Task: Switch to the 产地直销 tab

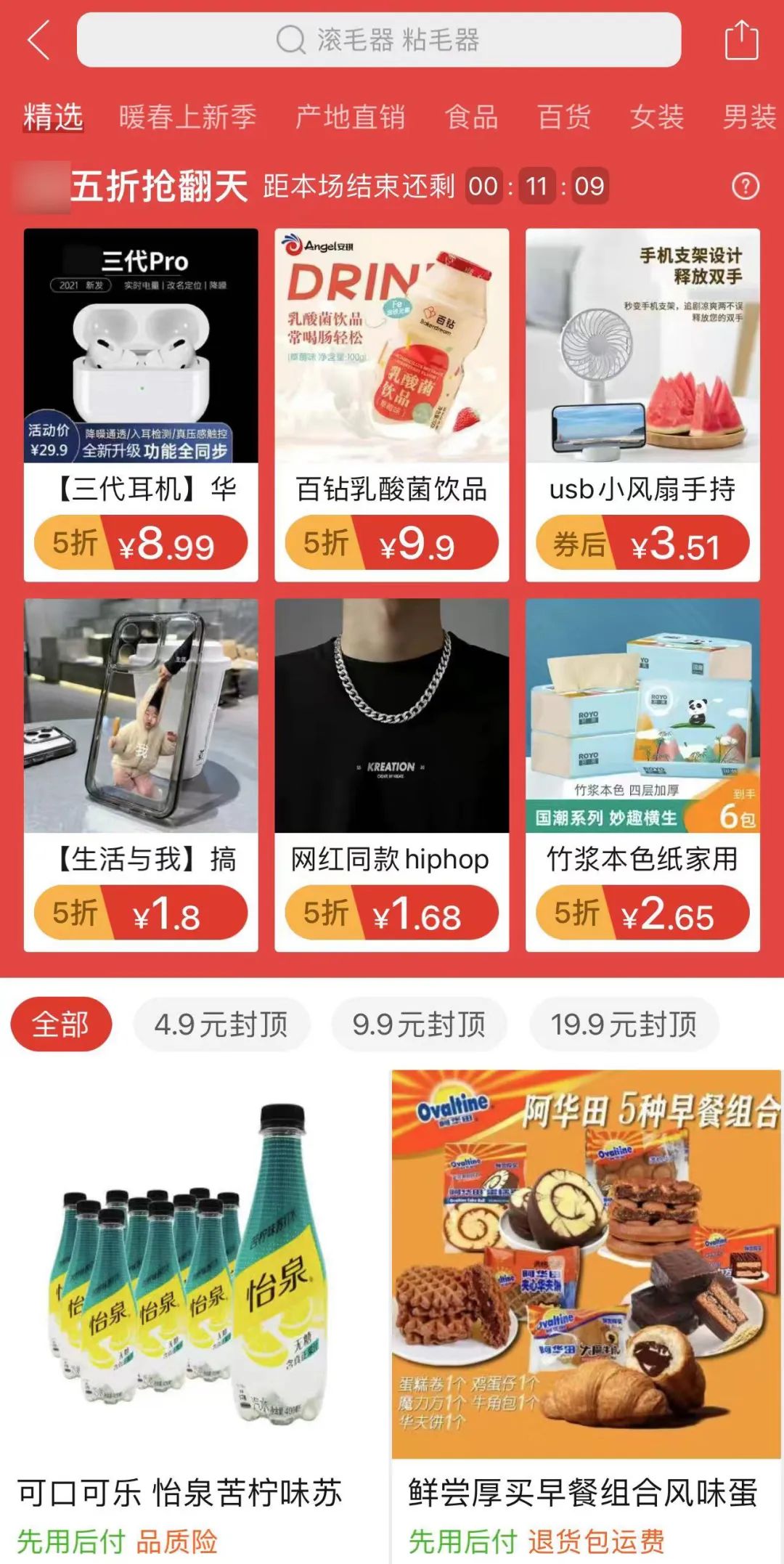Action: (350, 117)
